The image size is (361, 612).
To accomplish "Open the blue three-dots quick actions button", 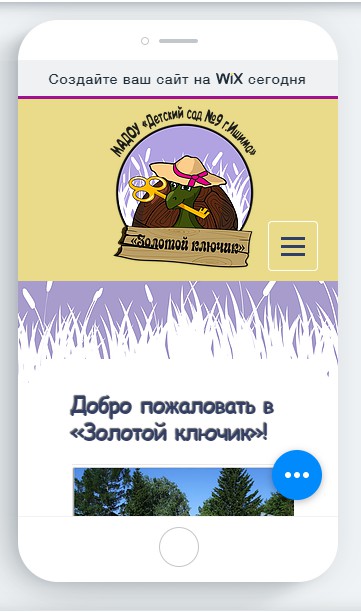I will click(x=297, y=475).
